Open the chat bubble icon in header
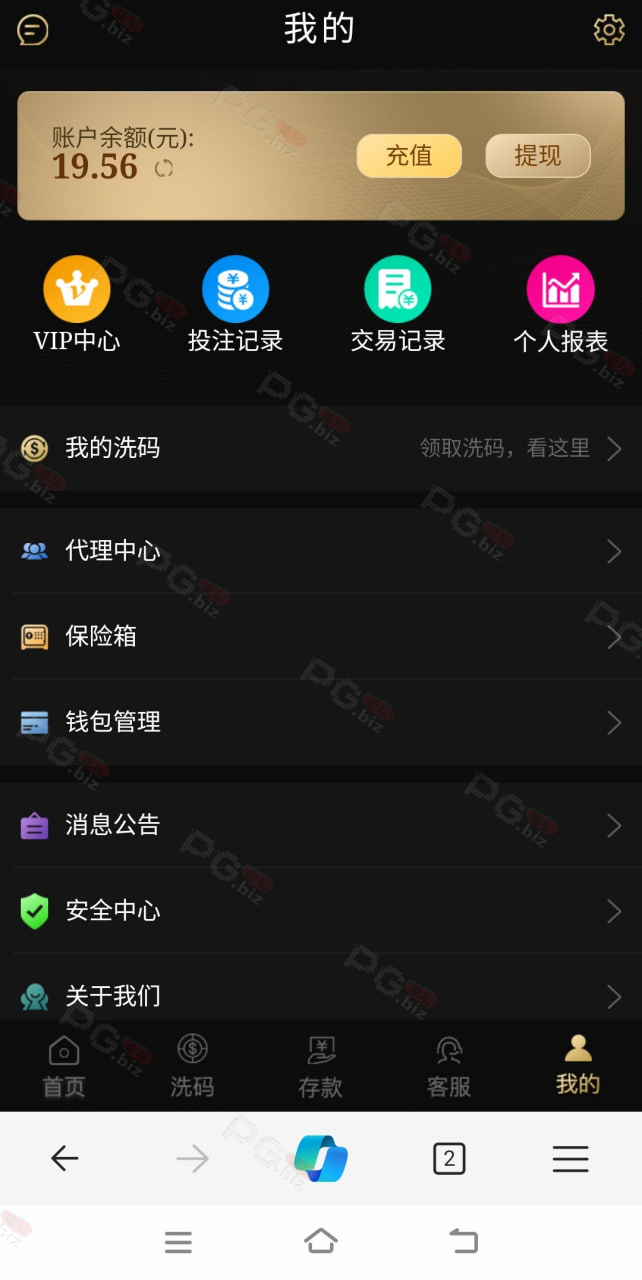Viewport: 642px width, 1280px height. [33, 30]
